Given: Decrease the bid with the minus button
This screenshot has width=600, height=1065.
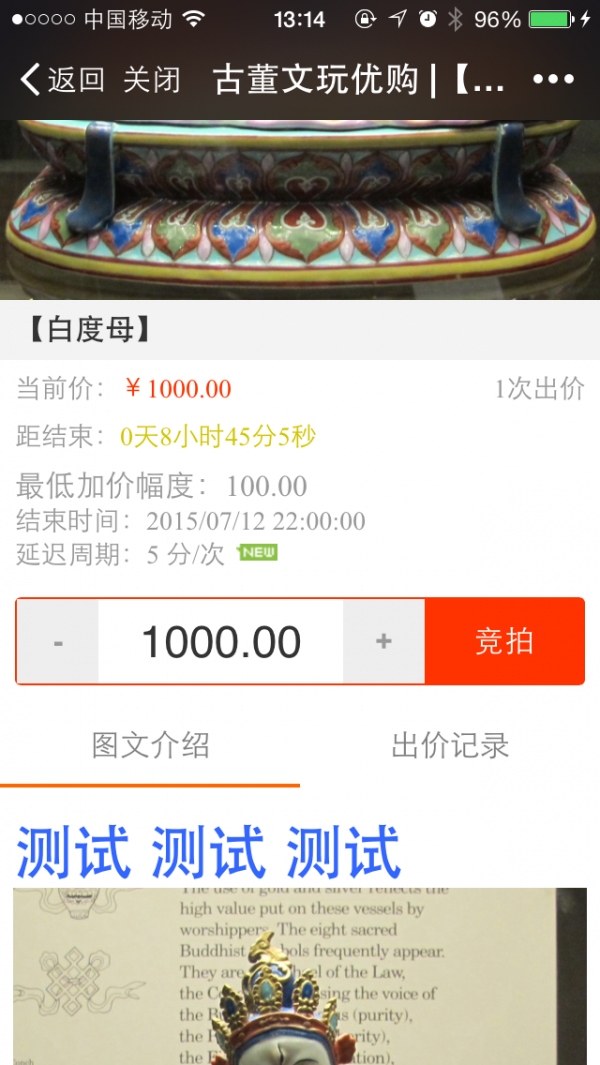Looking at the screenshot, I should click(58, 642).
